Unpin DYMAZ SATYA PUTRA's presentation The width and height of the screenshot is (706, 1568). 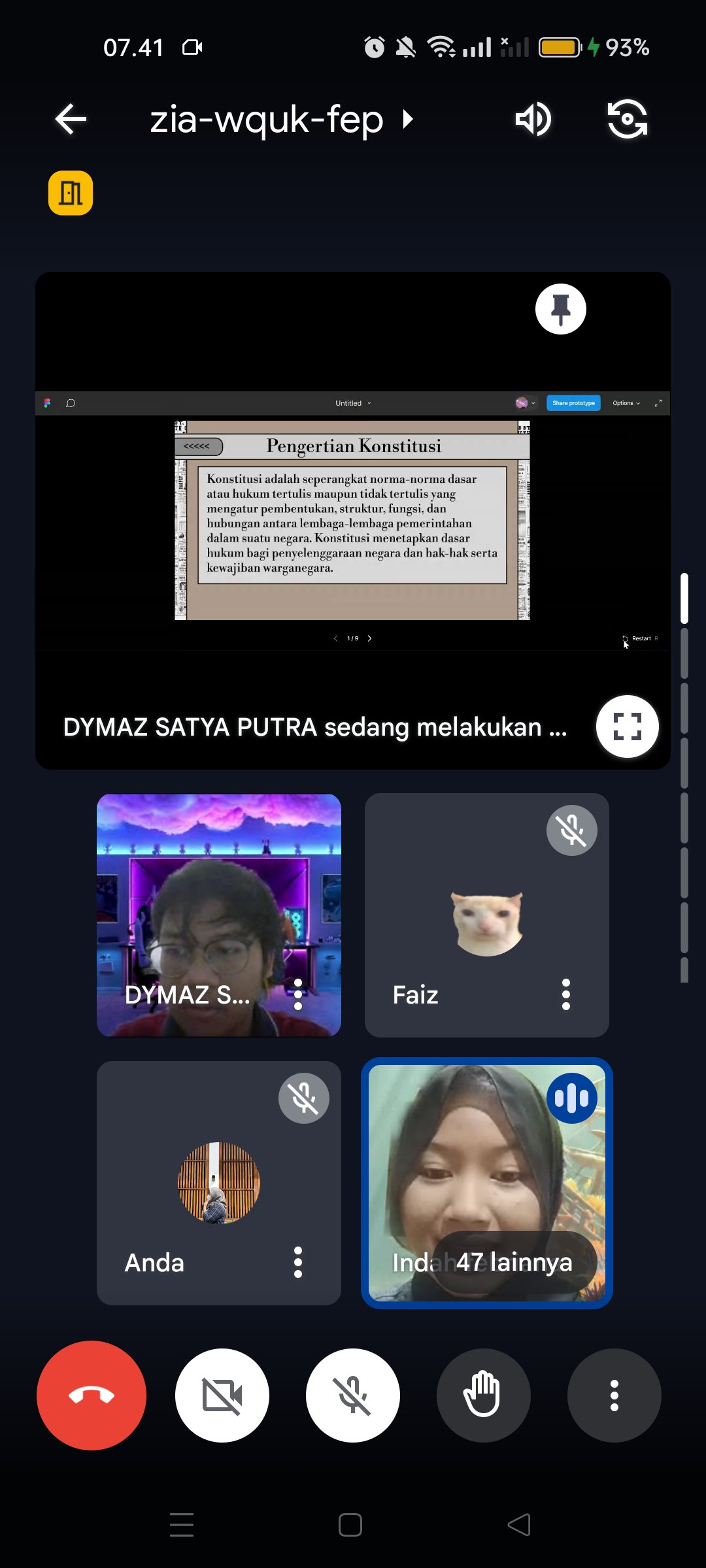click(x=560, y=309)
